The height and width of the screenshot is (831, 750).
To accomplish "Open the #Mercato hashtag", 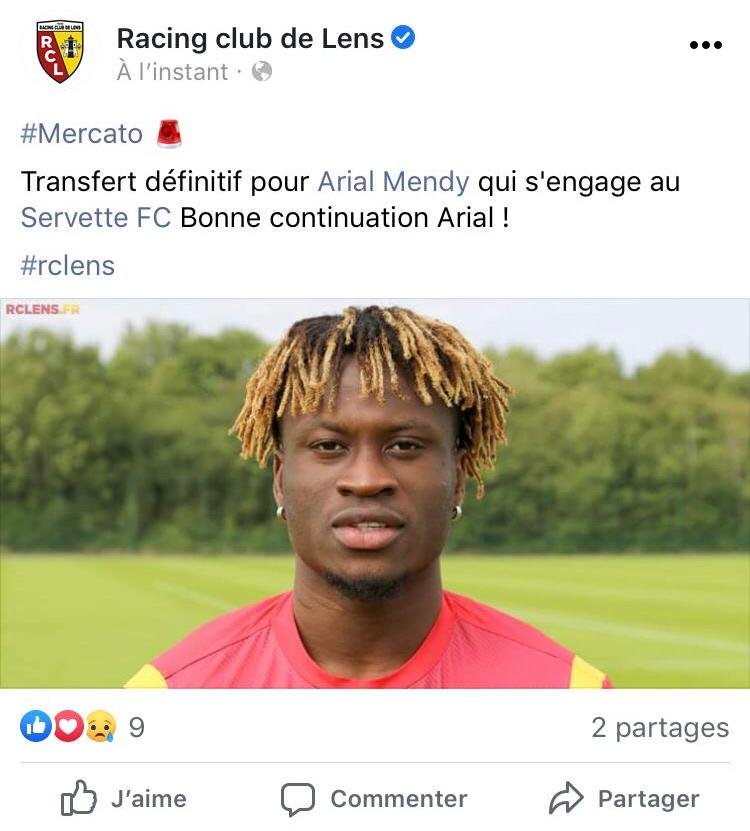I will (x=82, y=134).
